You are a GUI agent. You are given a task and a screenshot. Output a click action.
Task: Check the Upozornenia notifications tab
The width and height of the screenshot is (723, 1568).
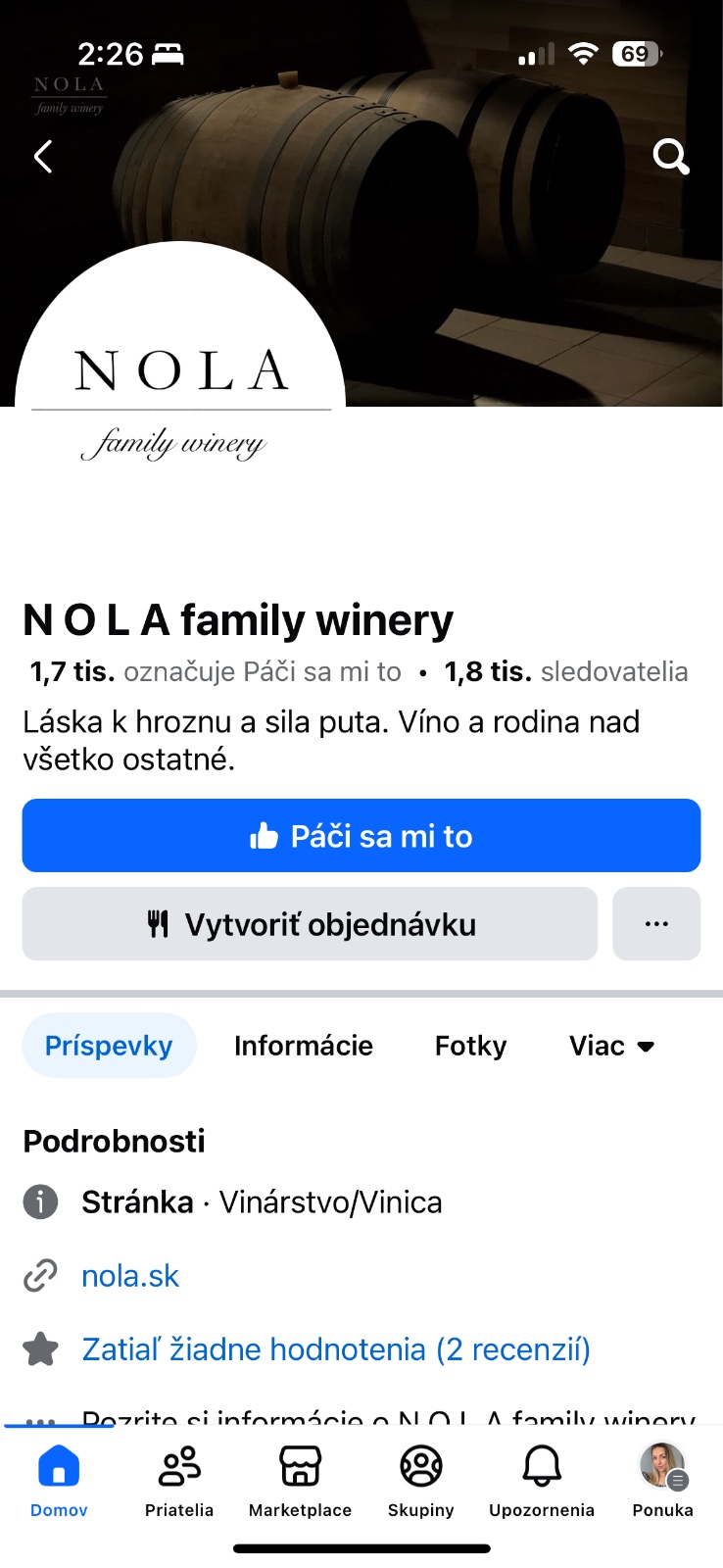[x=542, y=1480]
